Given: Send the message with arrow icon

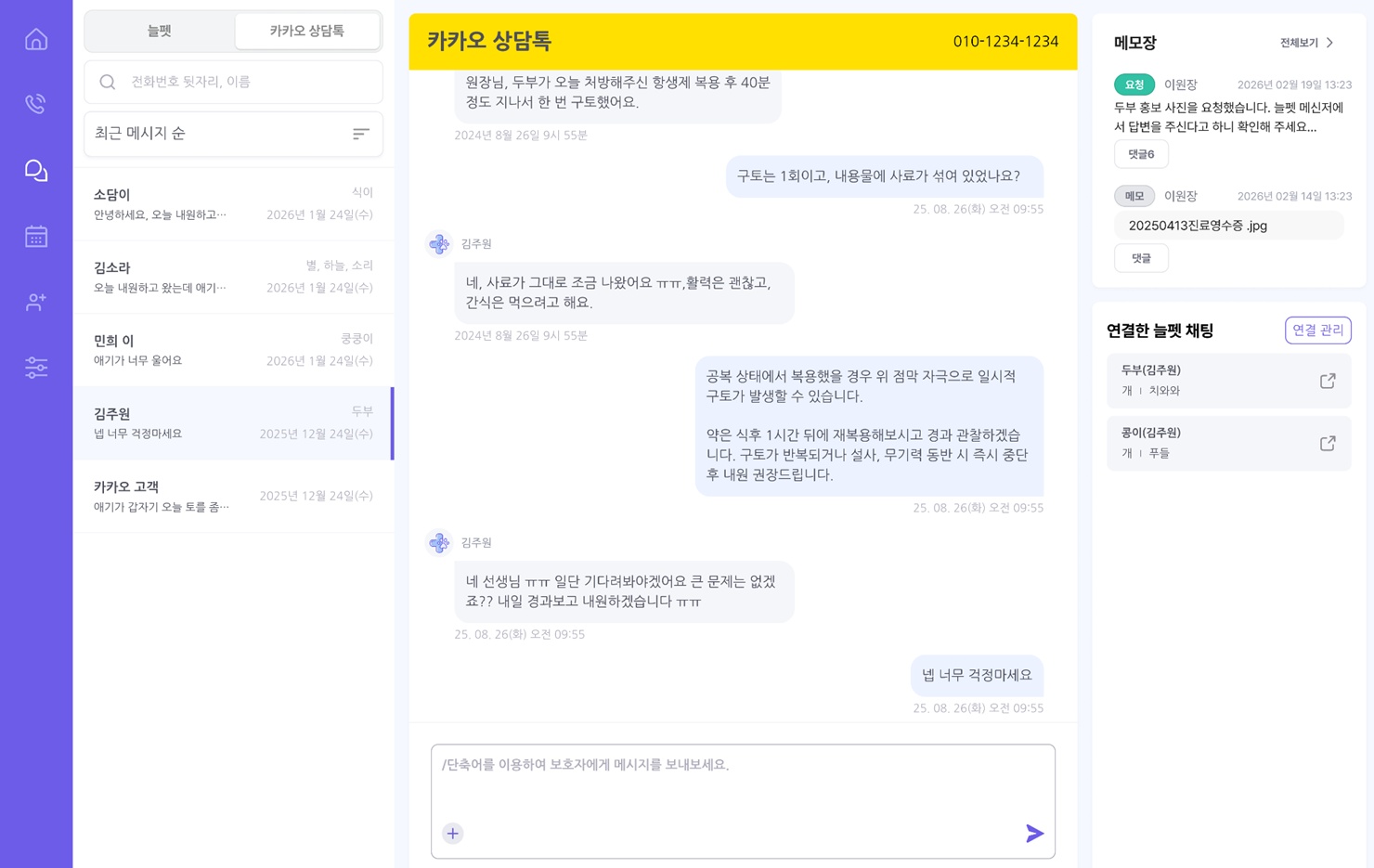Looking at the screenshot, I should [1034, 833].
